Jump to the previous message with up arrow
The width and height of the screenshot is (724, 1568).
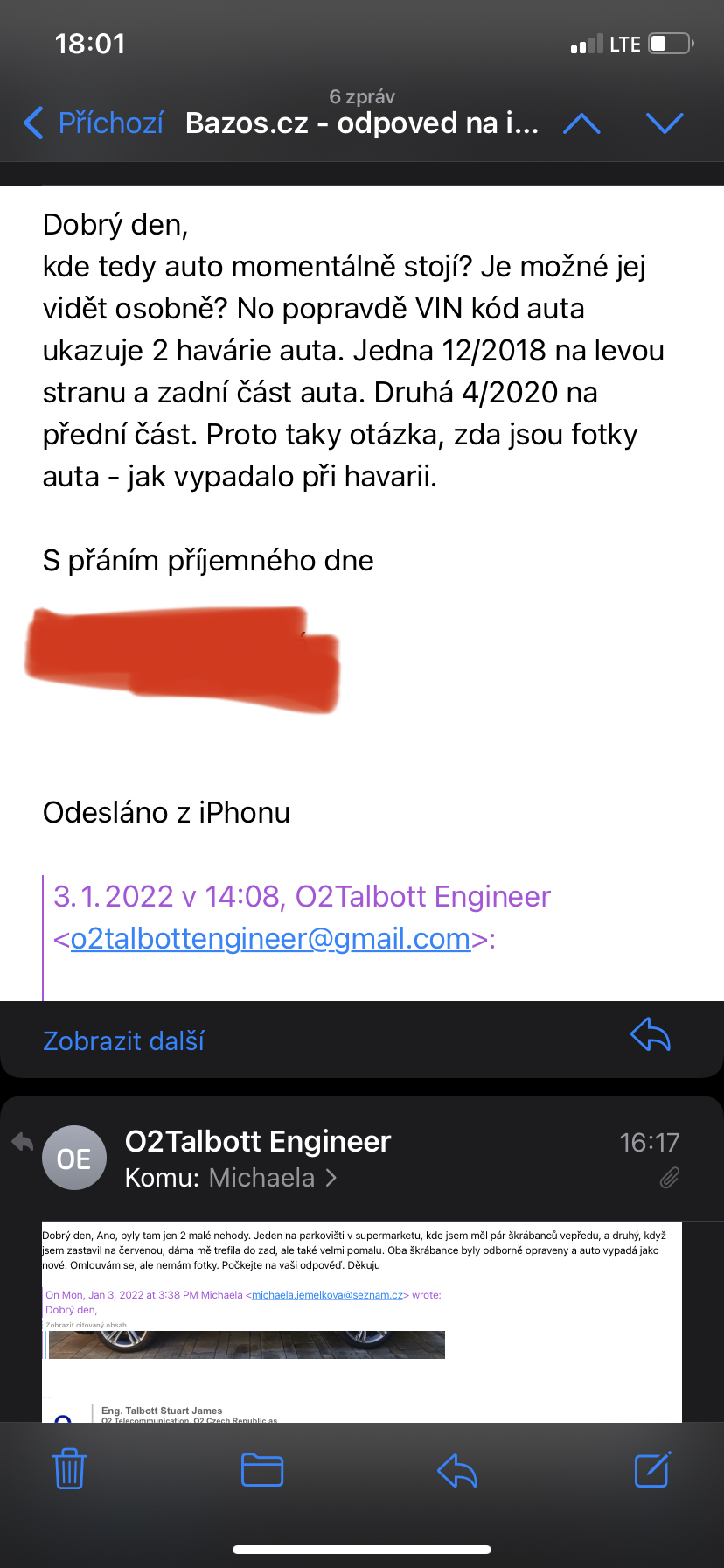(x=581, y=123)
